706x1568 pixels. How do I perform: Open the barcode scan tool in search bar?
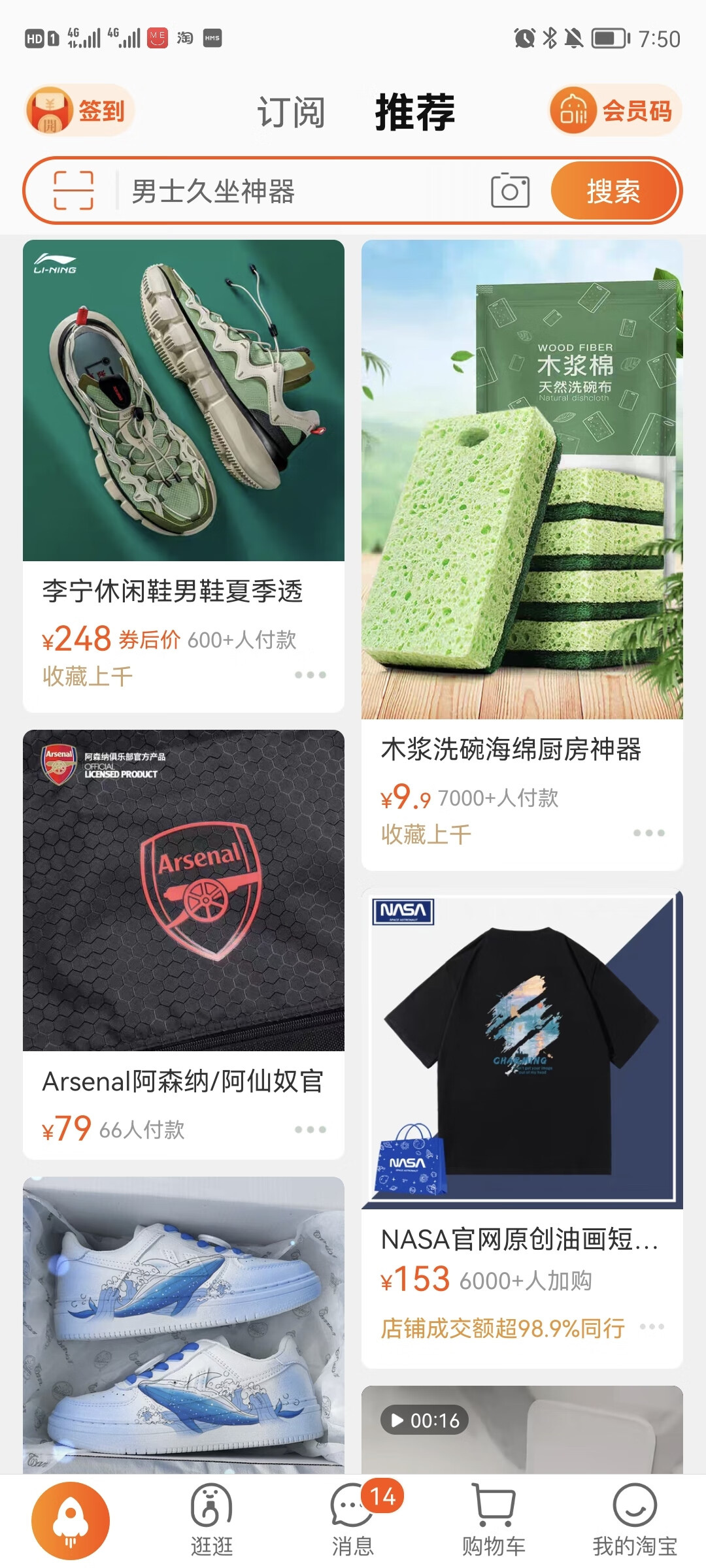point(74,190)
